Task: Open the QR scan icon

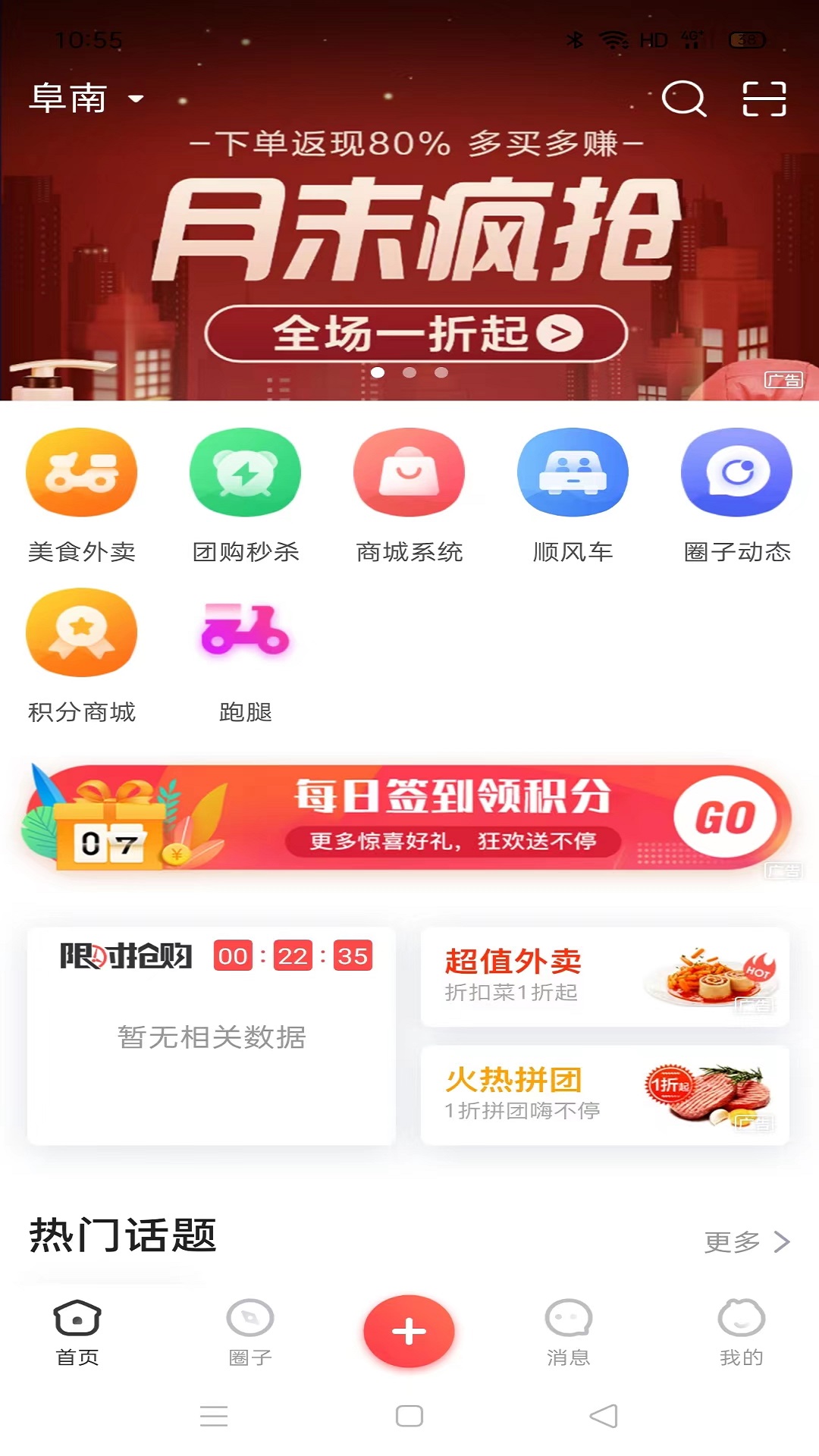Action: click(x=764, y=99)
